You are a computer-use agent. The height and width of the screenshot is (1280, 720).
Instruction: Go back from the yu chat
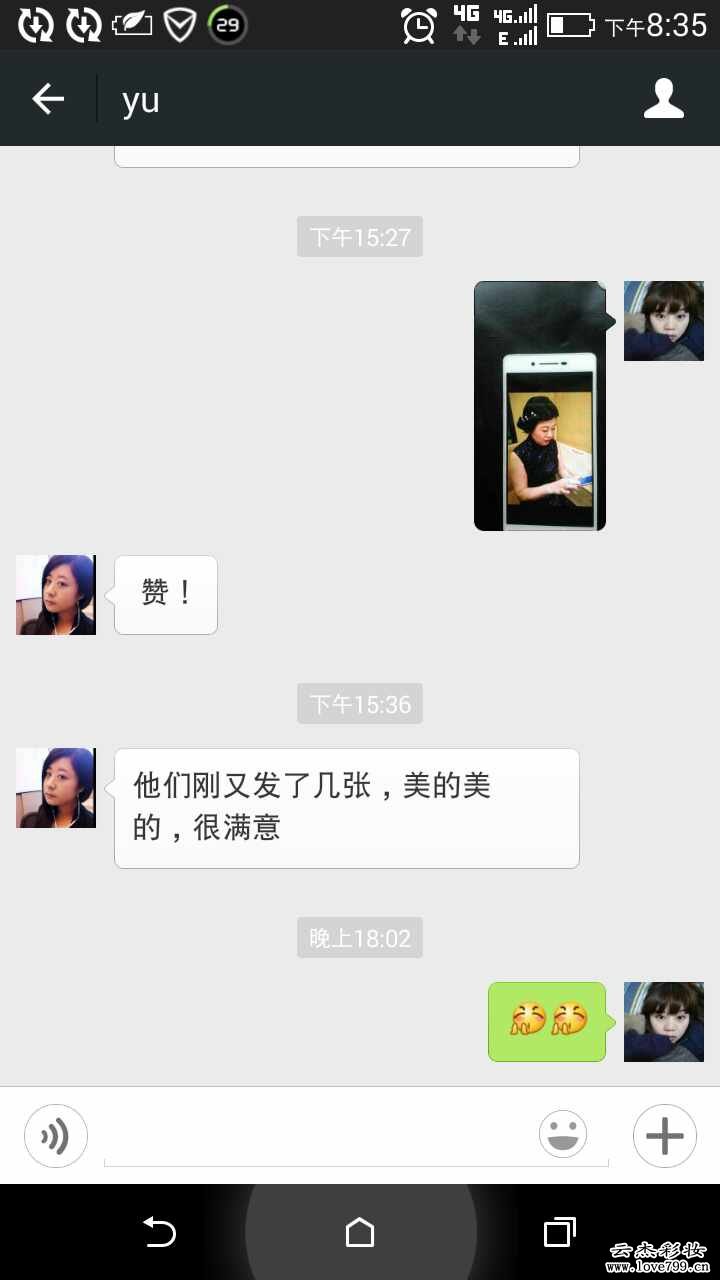coord(47,99)
